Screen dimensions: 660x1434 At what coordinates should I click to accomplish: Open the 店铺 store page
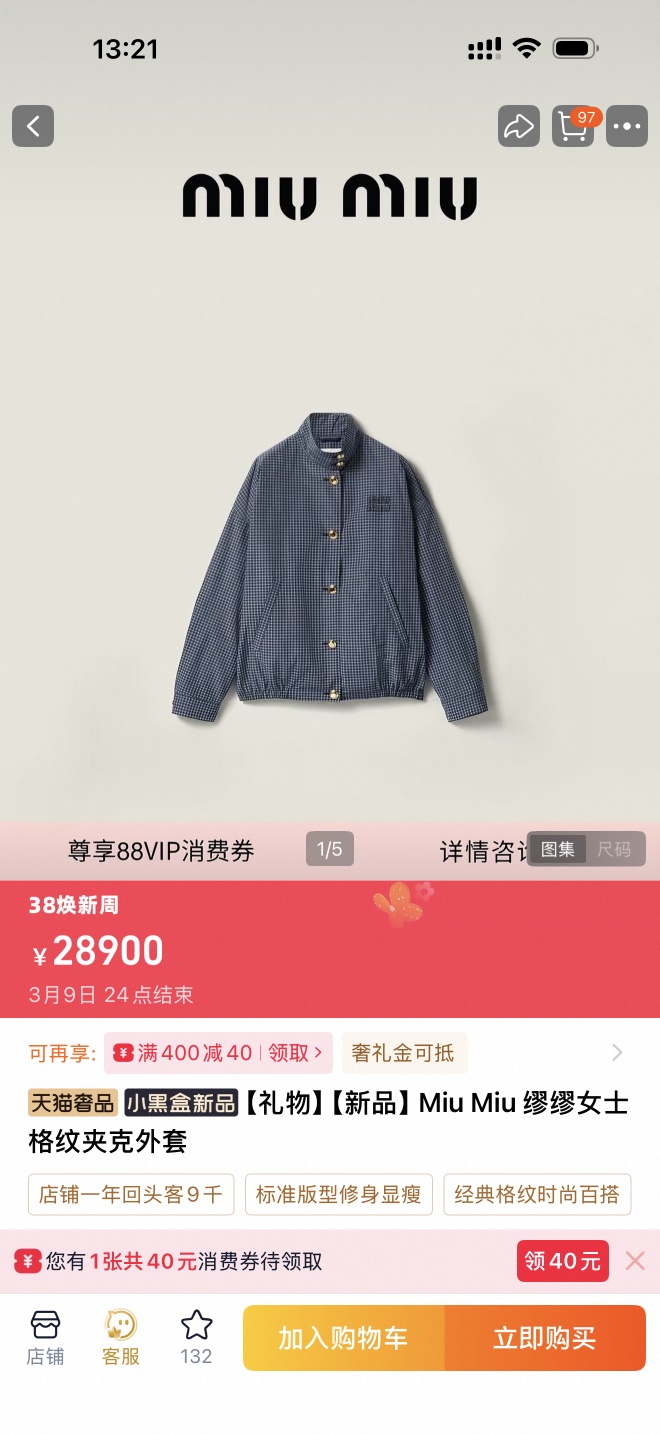45,1338
